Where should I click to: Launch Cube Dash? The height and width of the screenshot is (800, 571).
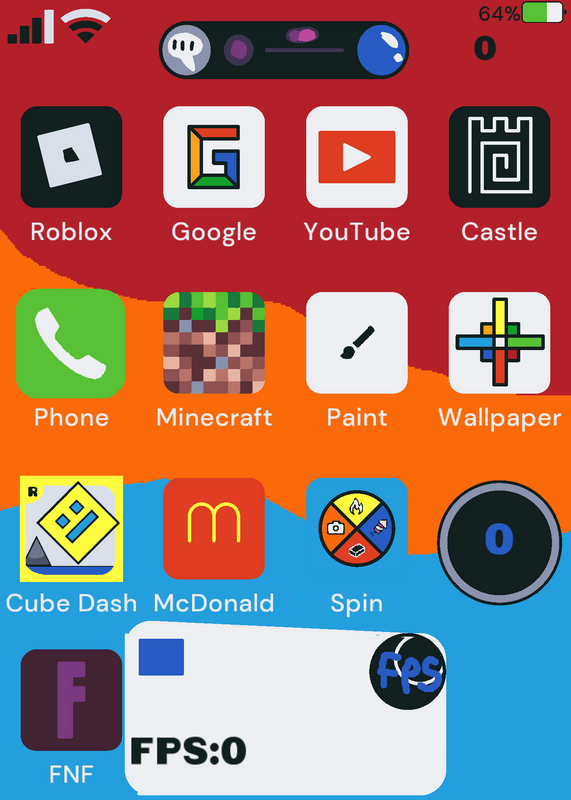(x=71, y=529)
